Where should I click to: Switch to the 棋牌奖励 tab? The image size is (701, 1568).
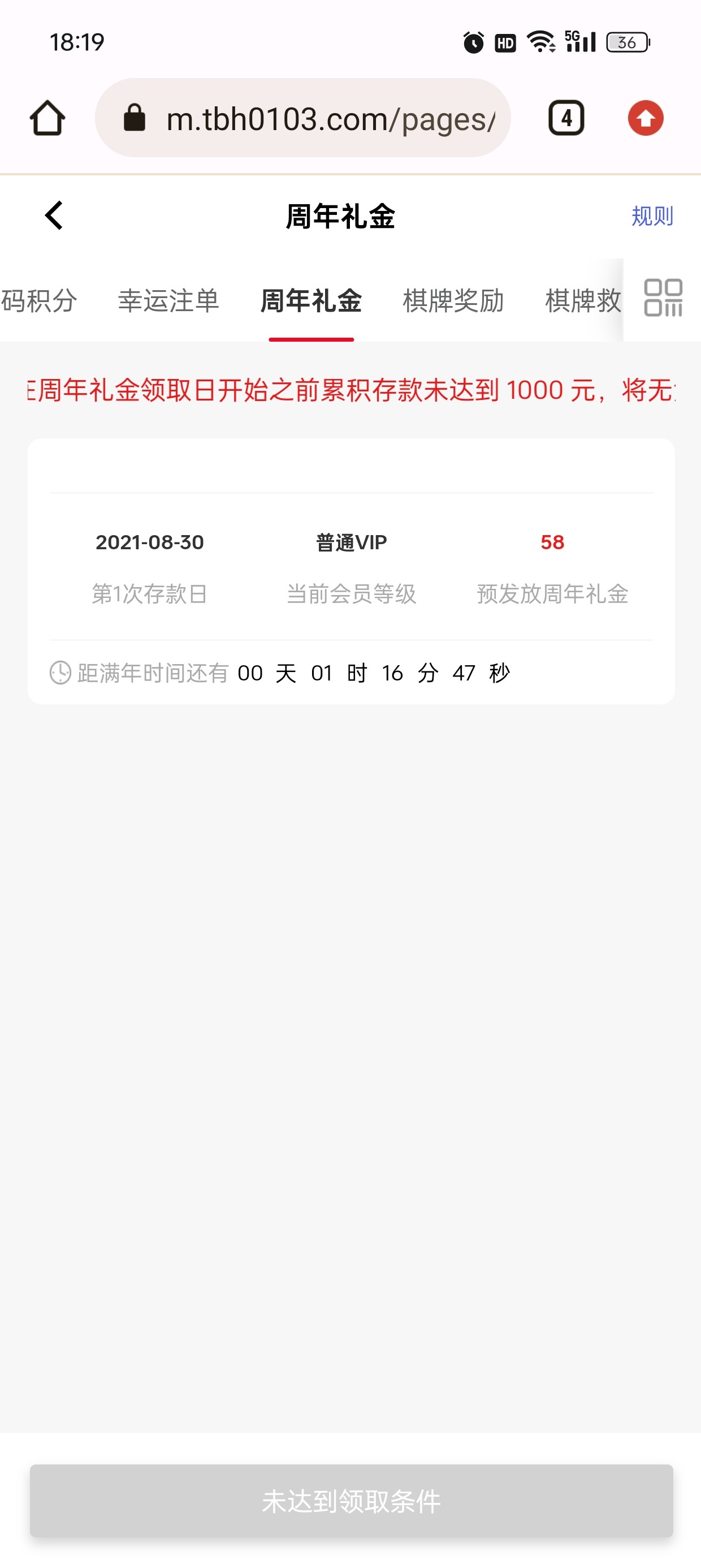[x=453, y=301]
